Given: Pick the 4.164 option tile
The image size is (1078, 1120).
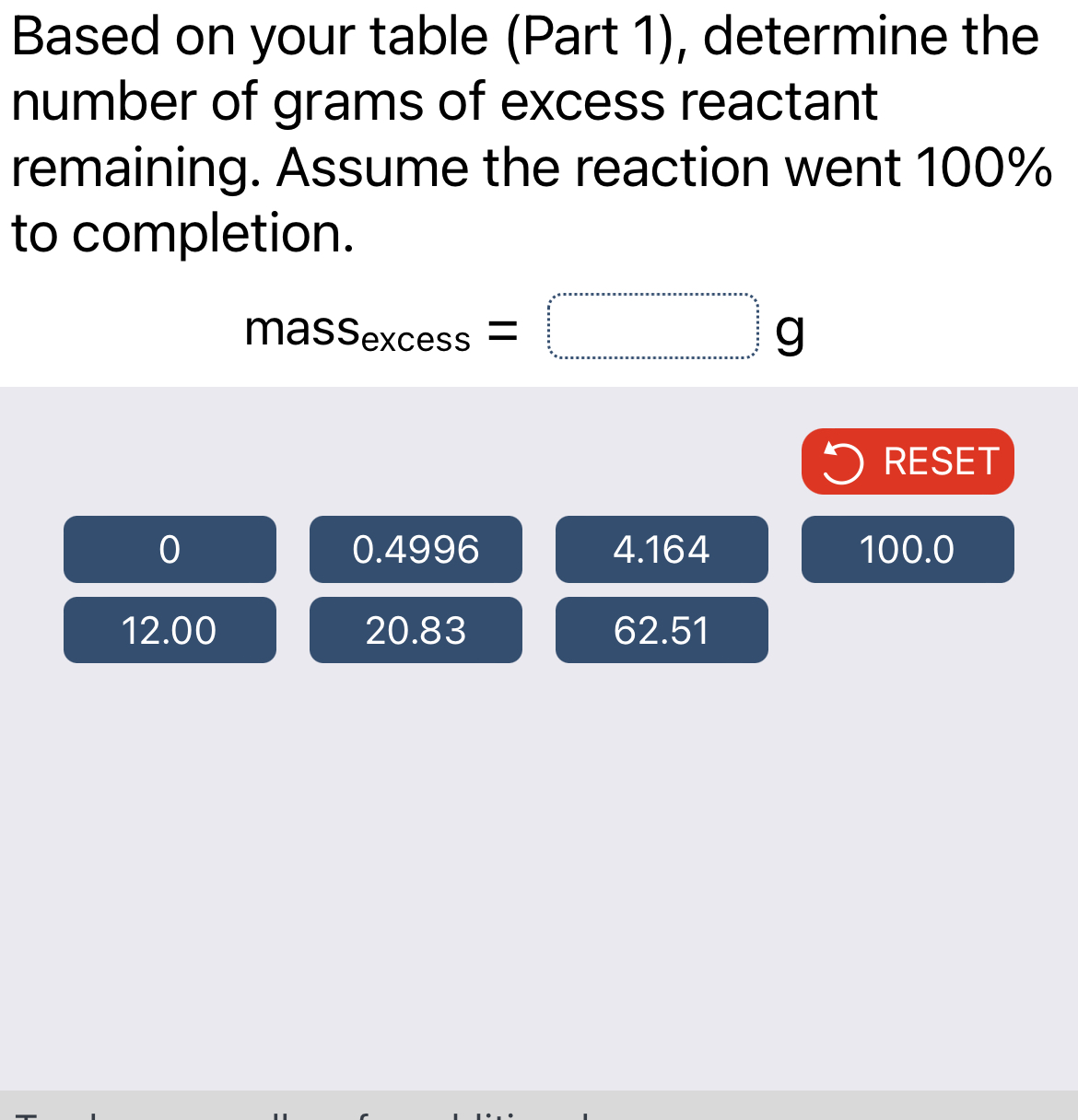Looking at the screenshot, I should pyautogui.click(x=662, y=550).
